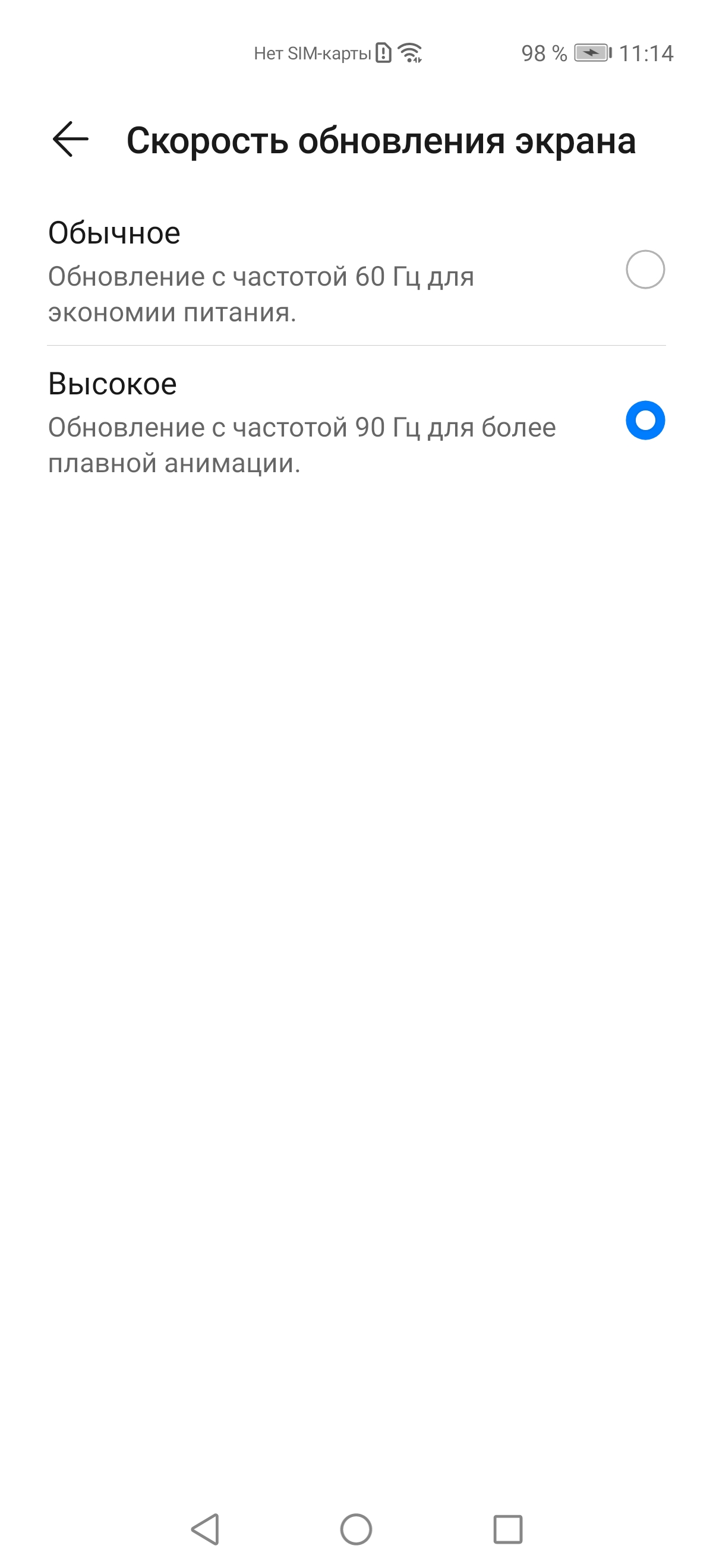Choose the Высокое 90 Гц option
The width and height of the screenshot is (713, 1568).
(x=645, y=420)
